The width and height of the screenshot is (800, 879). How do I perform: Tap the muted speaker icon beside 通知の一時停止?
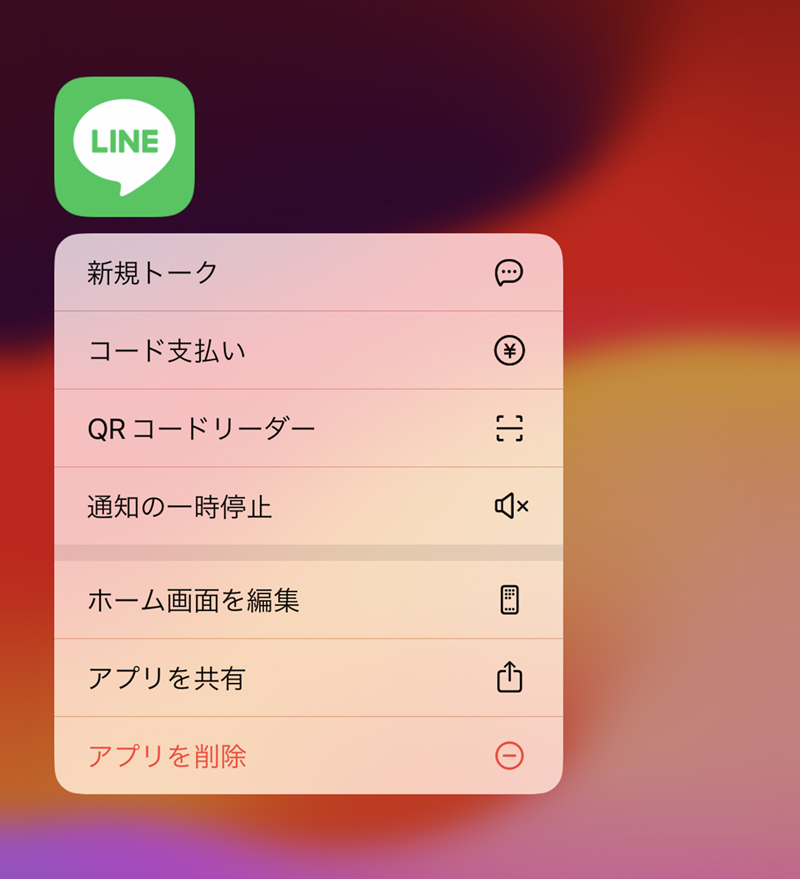coord(510,505)
